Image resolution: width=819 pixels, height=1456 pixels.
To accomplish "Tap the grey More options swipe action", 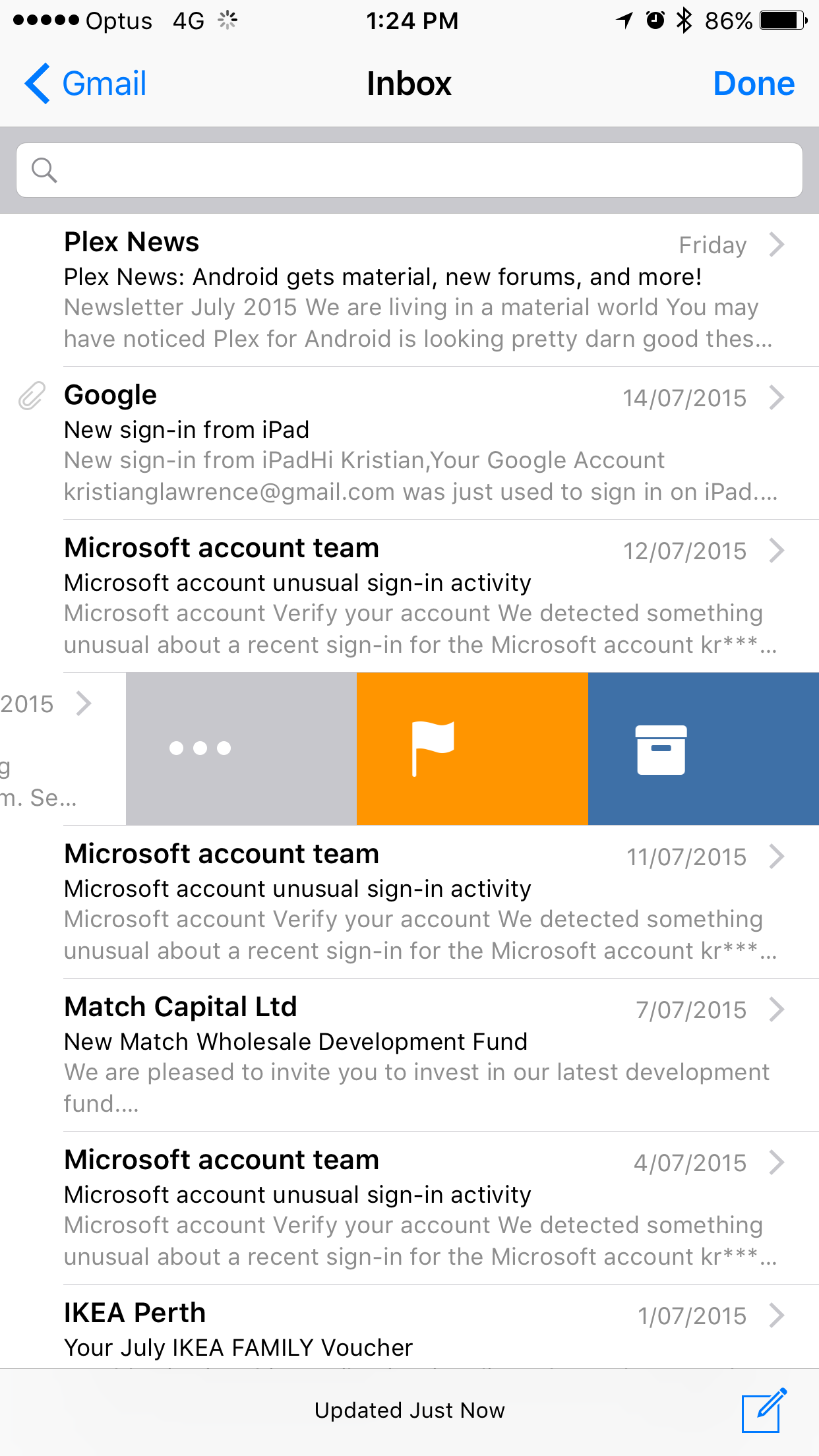I will pos(241,748).
